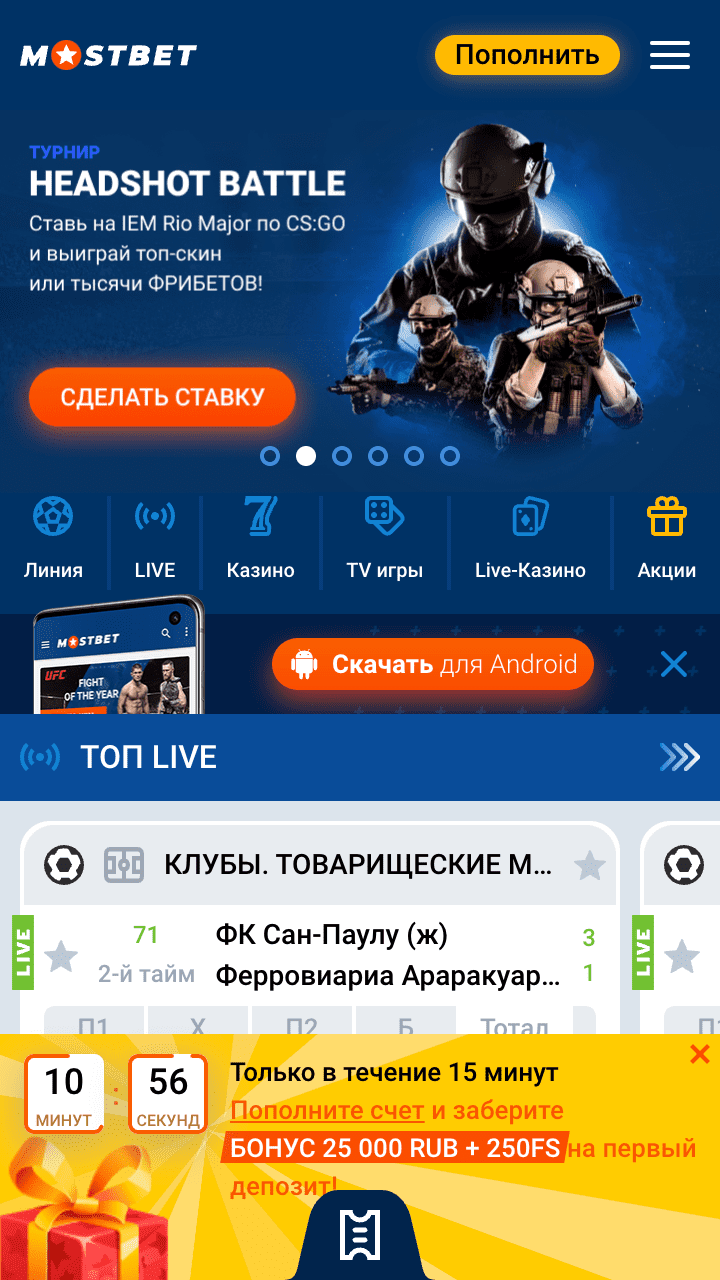Select the Линия sports section icon
This screenshot has height=1280, width=720.
[x=52, y=518]
